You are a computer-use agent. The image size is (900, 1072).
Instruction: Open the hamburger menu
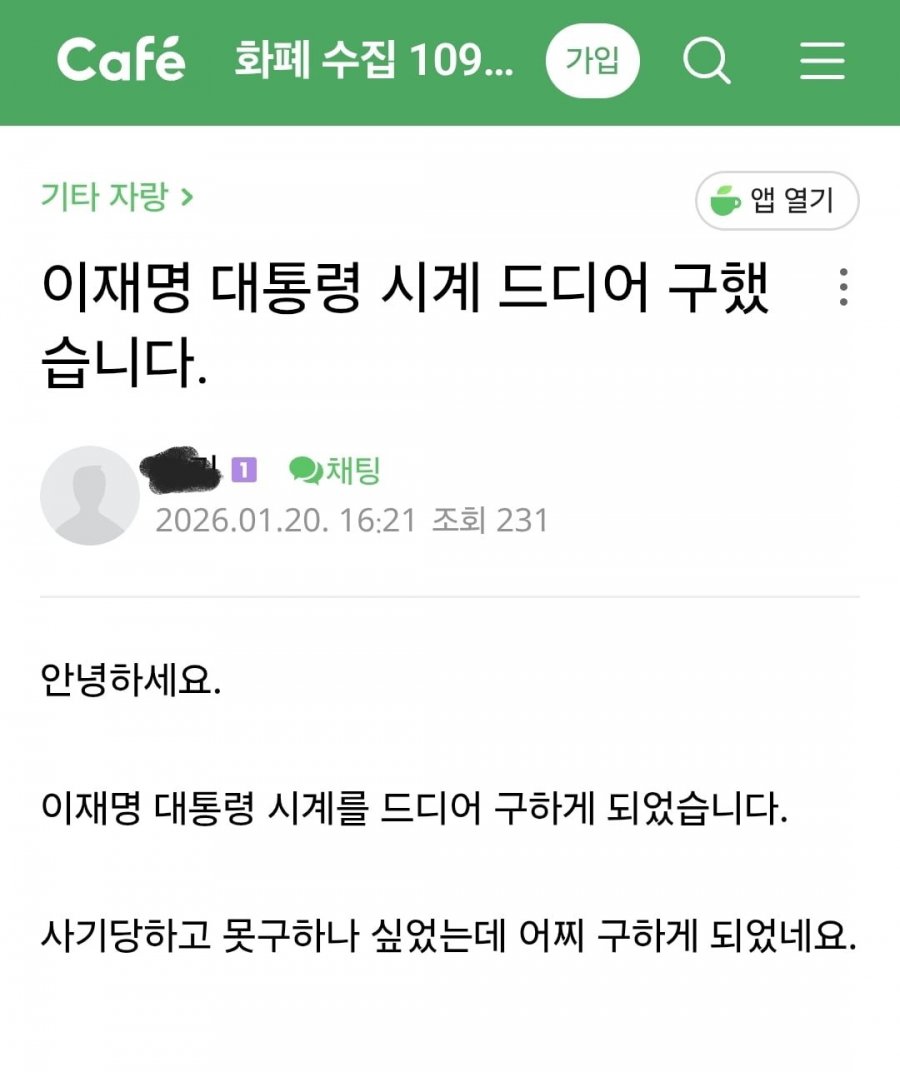(822, 62)
